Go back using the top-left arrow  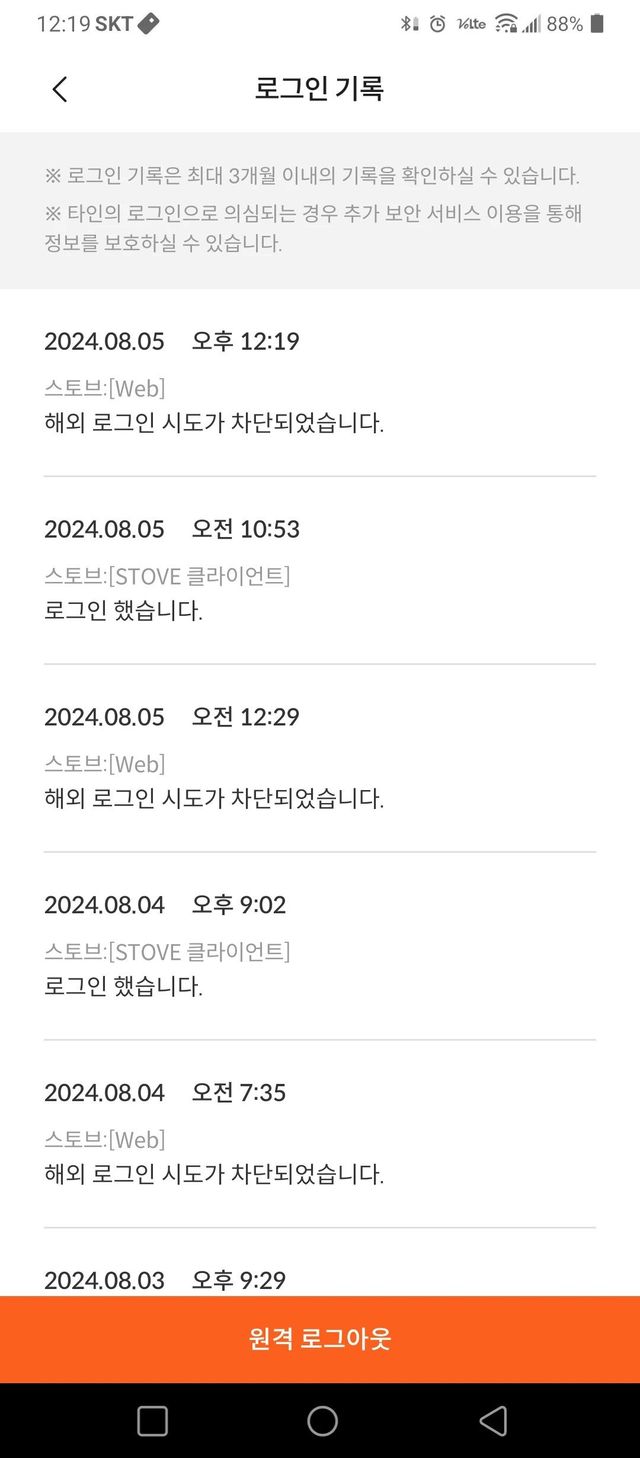coord(59,89)
